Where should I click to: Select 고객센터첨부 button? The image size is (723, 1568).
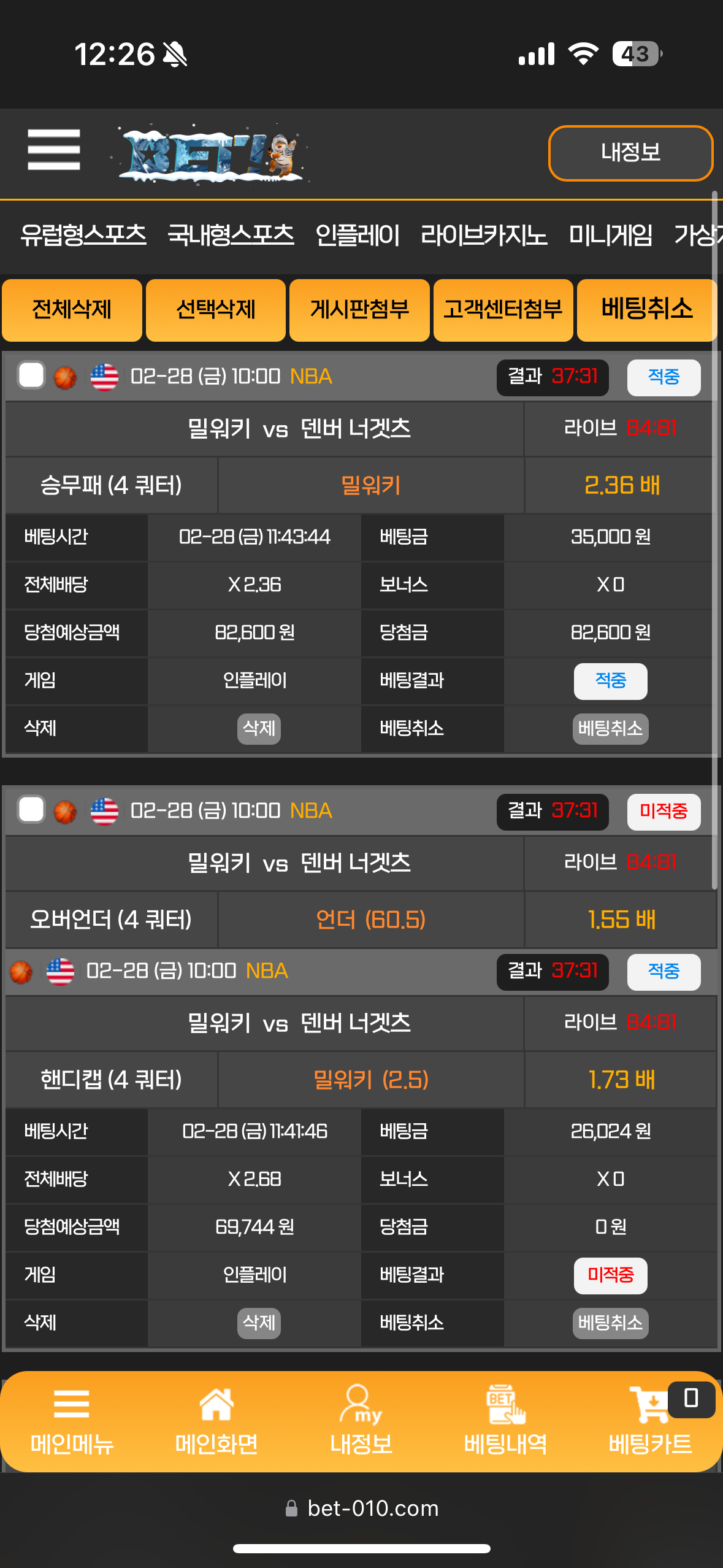503,310
